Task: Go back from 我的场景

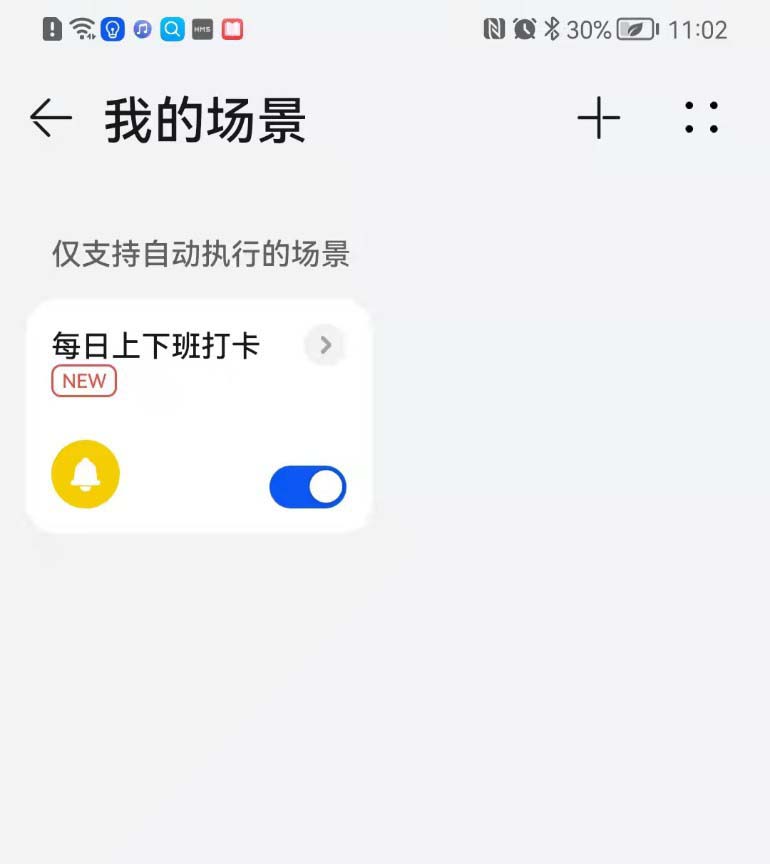Action: click(51, 119)
